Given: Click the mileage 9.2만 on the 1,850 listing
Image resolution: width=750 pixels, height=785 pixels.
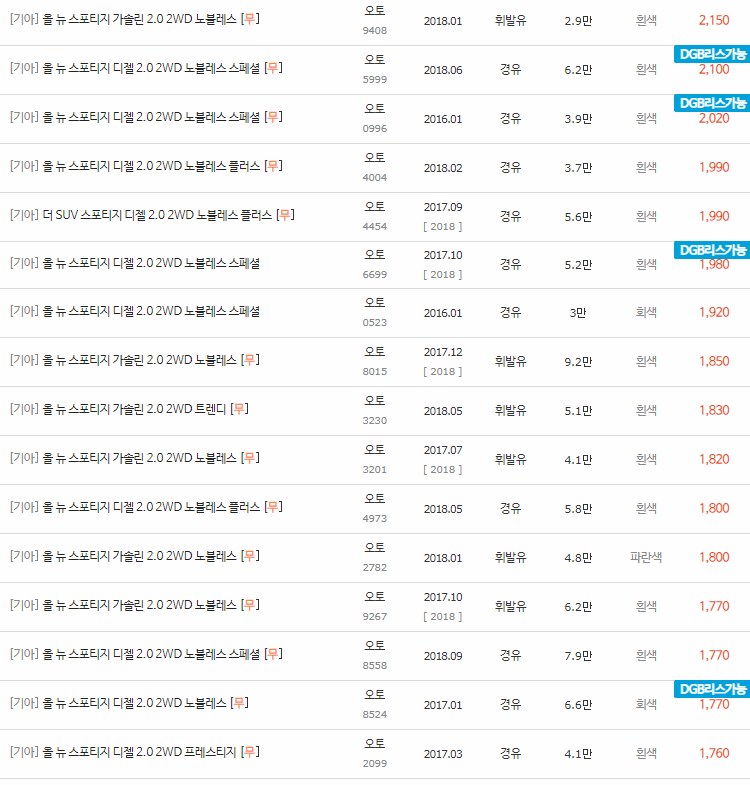Looking at the screenshot, I should point(579,362).
